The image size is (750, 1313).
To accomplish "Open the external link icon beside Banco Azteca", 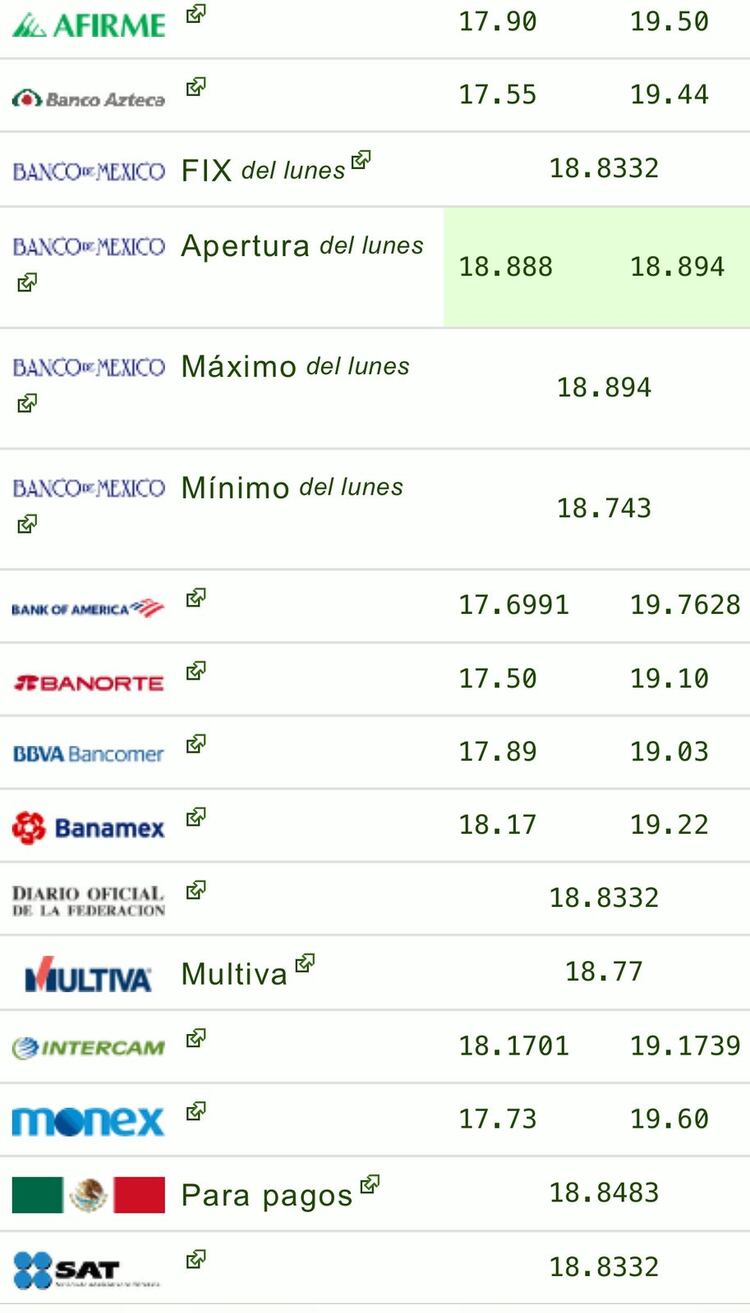I will (196, 87).
